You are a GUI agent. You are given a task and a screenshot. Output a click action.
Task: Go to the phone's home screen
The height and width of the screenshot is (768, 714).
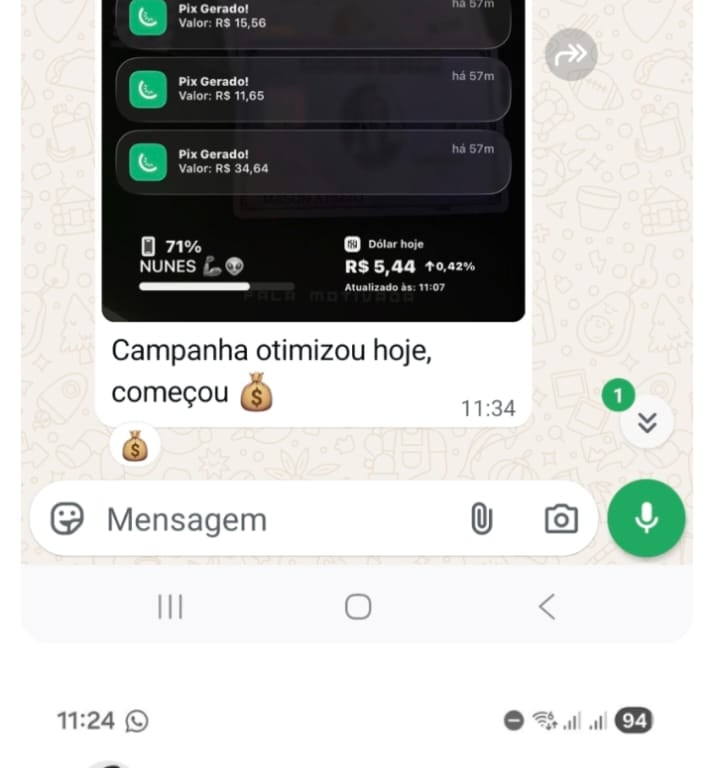pyautogui.click(x=358, y=606)
